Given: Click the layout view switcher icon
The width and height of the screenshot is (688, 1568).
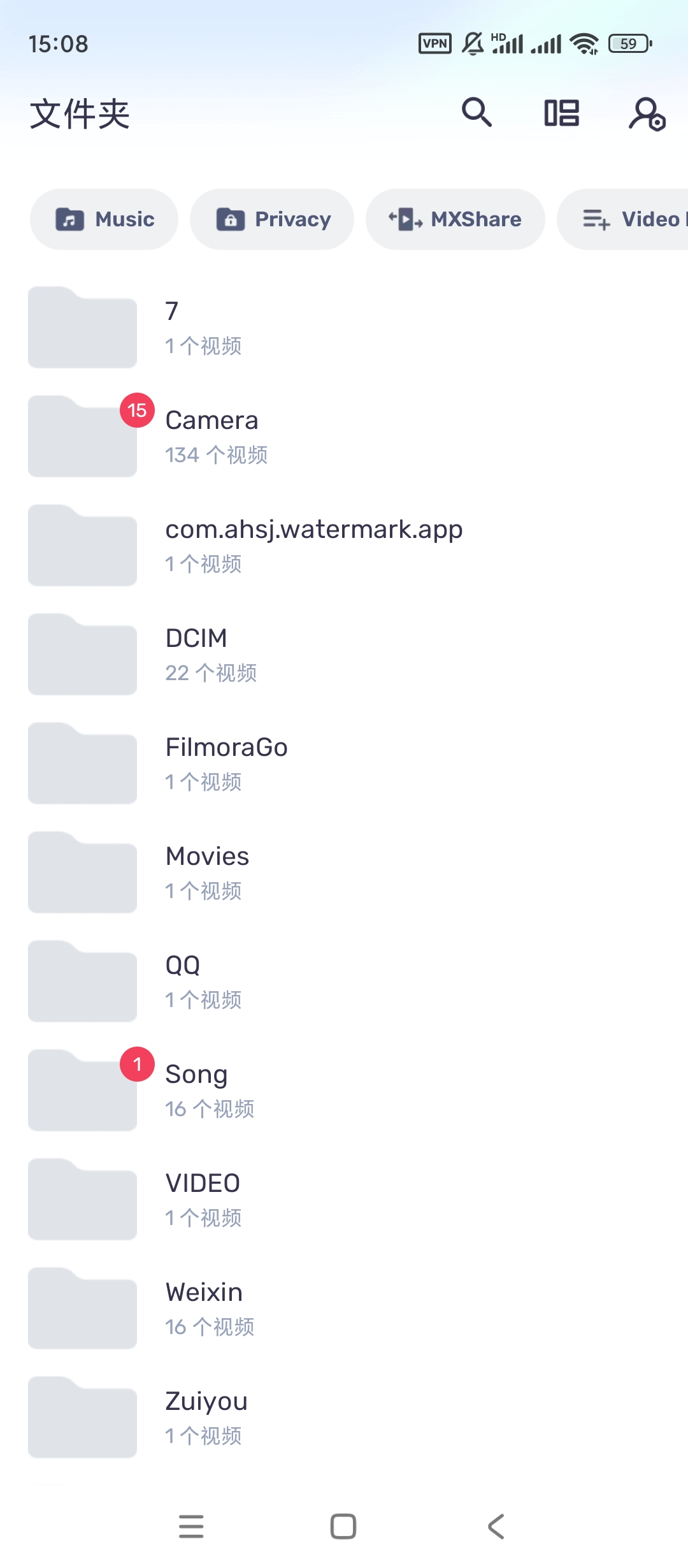Looking at the screenshot, I should point(562,113).
